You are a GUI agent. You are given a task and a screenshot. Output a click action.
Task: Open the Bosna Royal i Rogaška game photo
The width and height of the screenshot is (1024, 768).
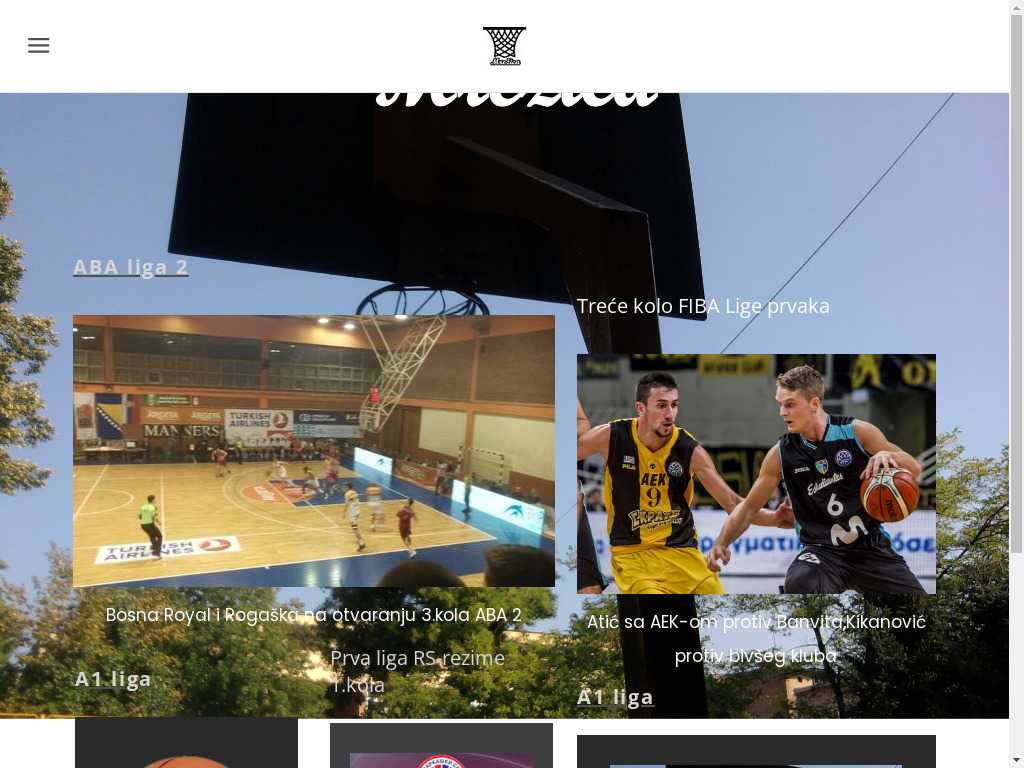(313, 450)
